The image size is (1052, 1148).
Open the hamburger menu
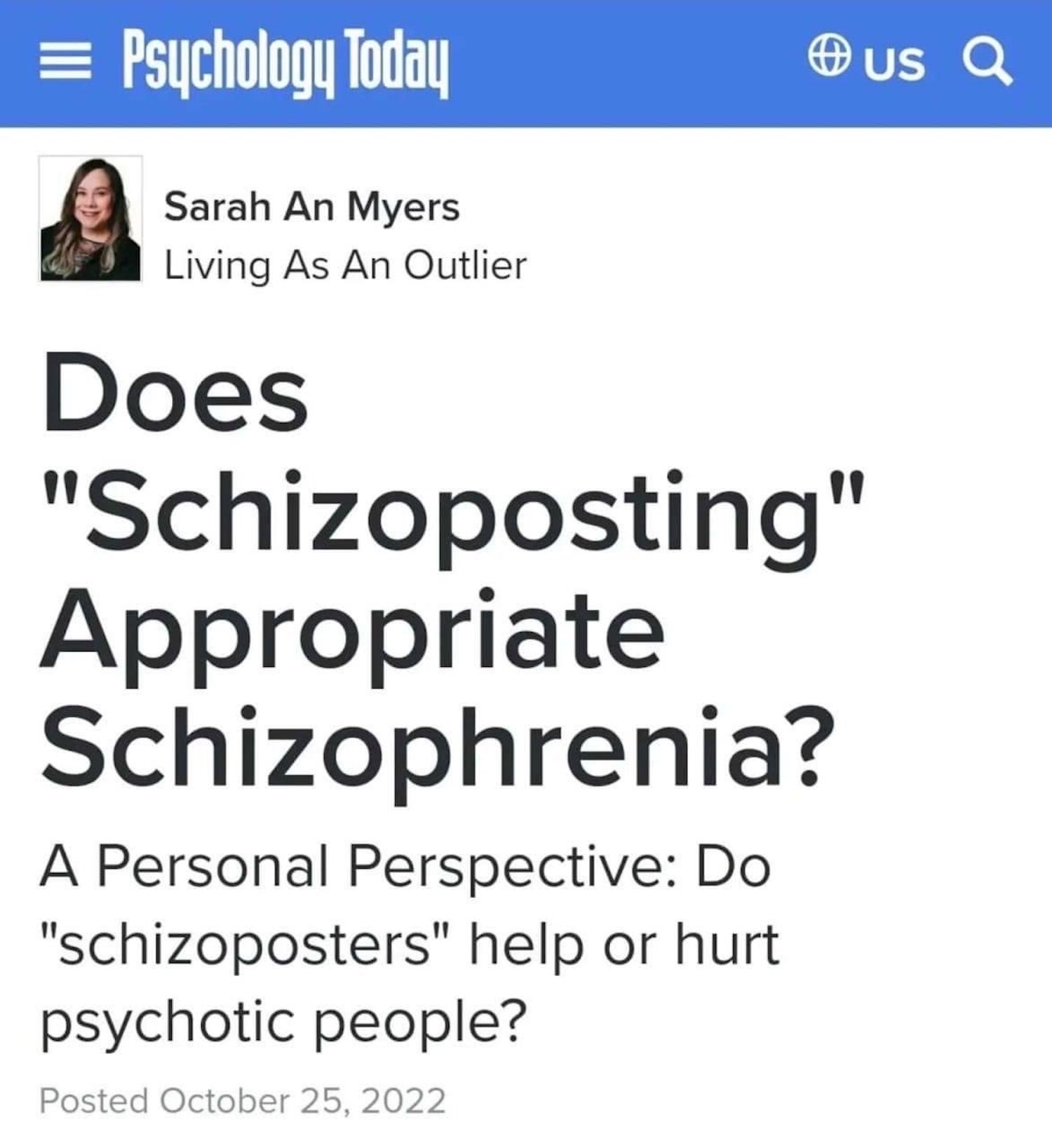click(x=65, y=62)
